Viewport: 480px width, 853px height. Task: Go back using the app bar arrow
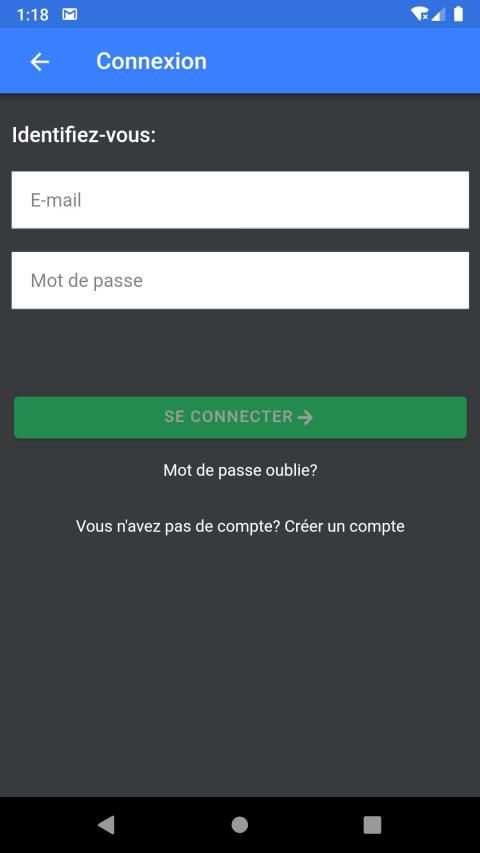(x=40, y=62)
